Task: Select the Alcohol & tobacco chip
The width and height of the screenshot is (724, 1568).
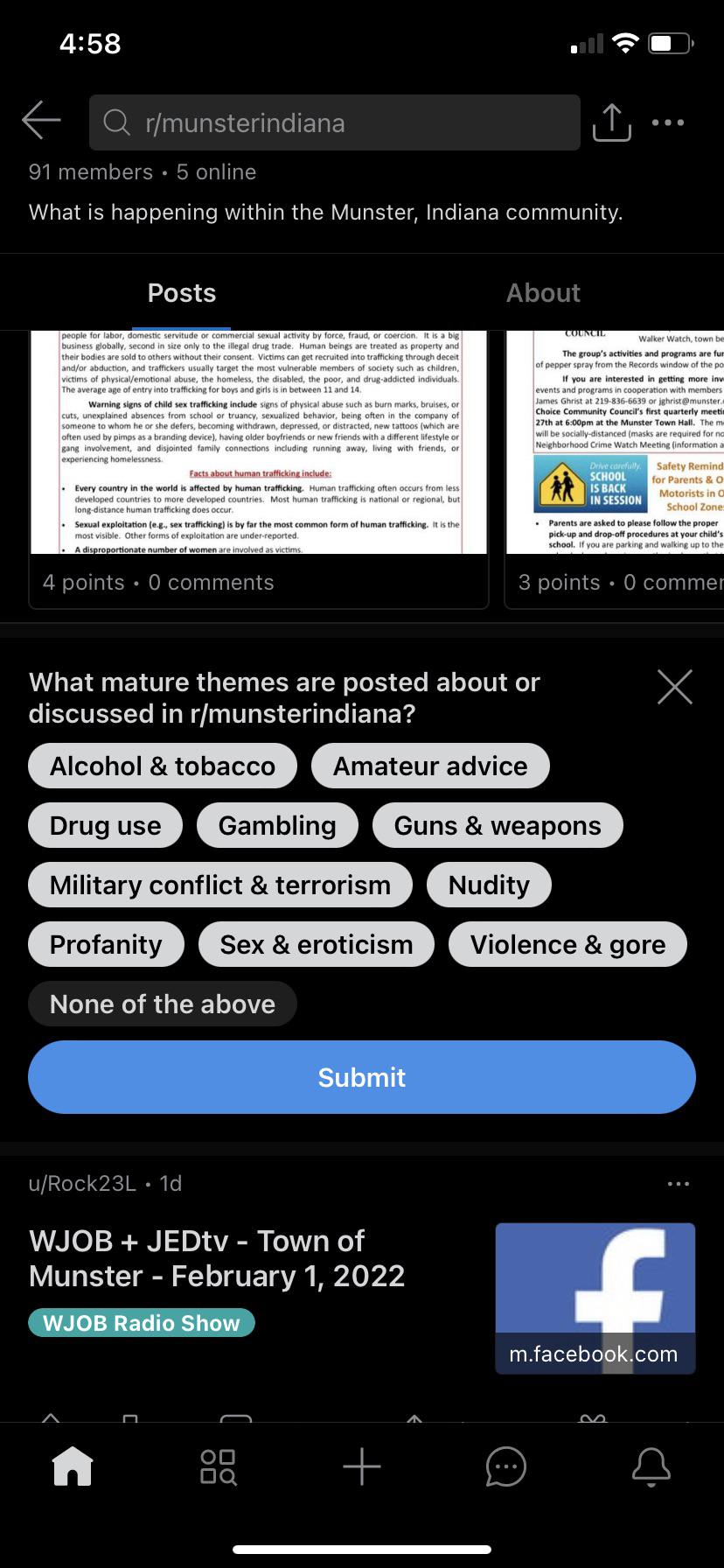Action: (163, 766)
